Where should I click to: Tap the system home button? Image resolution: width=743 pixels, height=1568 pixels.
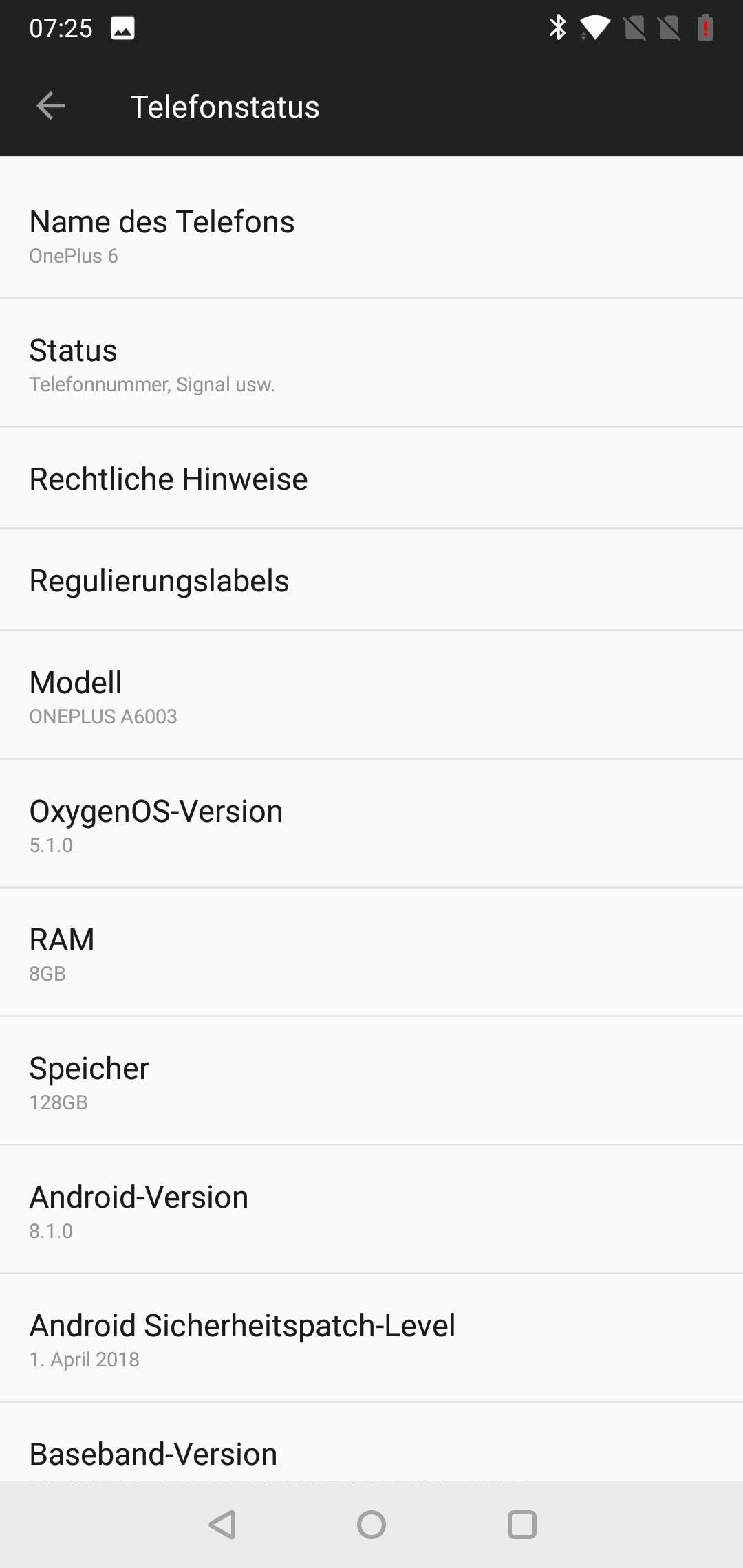point(371,1525)
